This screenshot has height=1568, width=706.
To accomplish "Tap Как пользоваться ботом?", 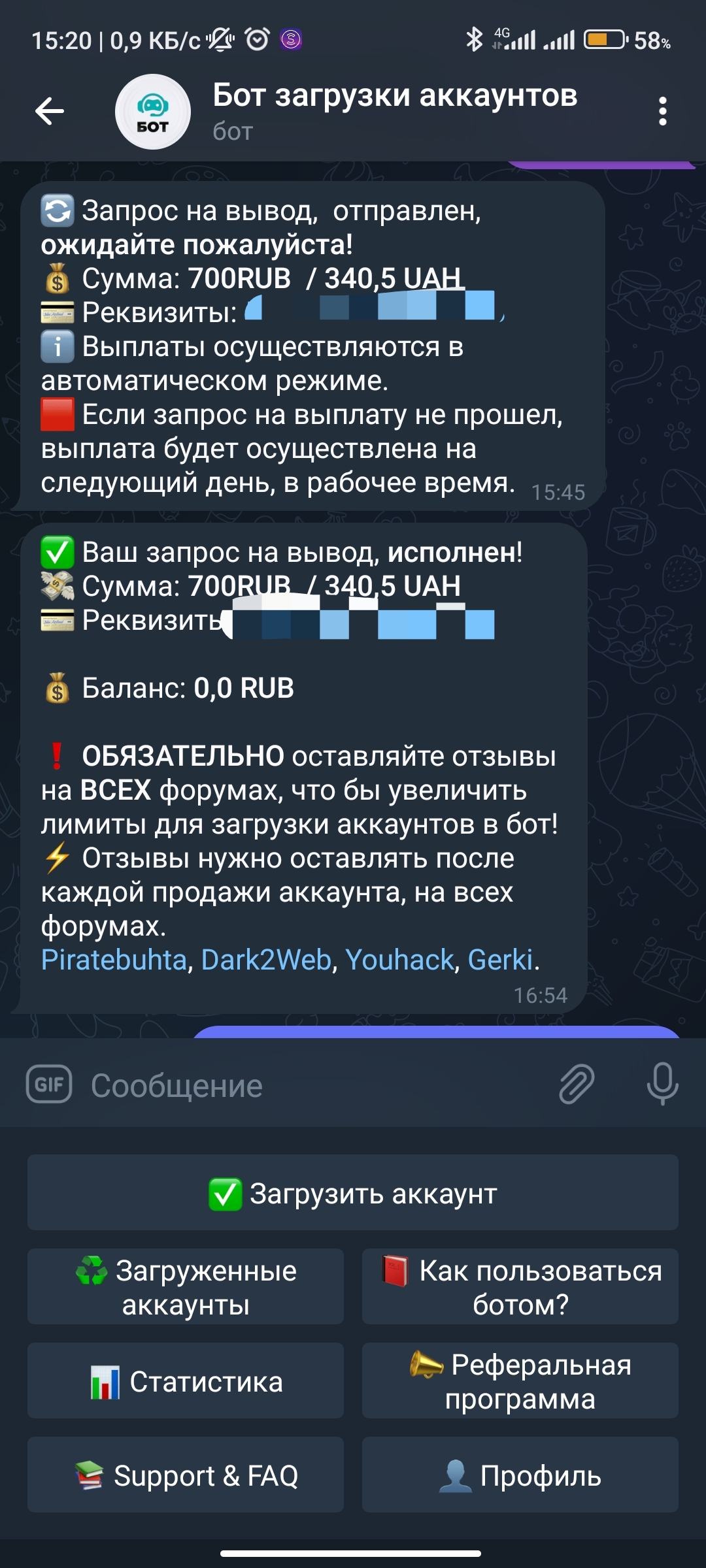I will pos(520,1287).
